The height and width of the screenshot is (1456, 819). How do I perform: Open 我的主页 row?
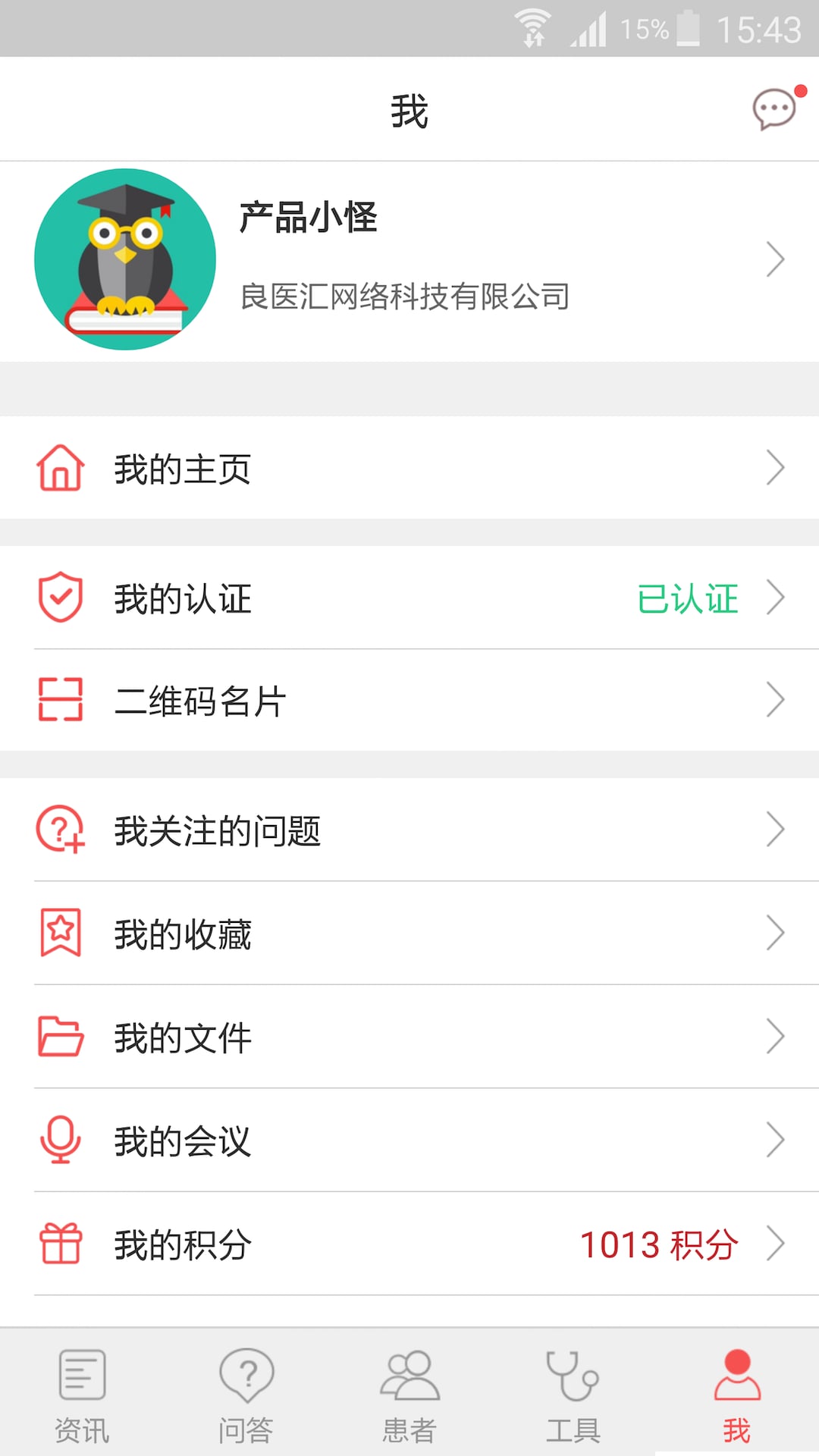pyautogui.click(x=409, y=468)
